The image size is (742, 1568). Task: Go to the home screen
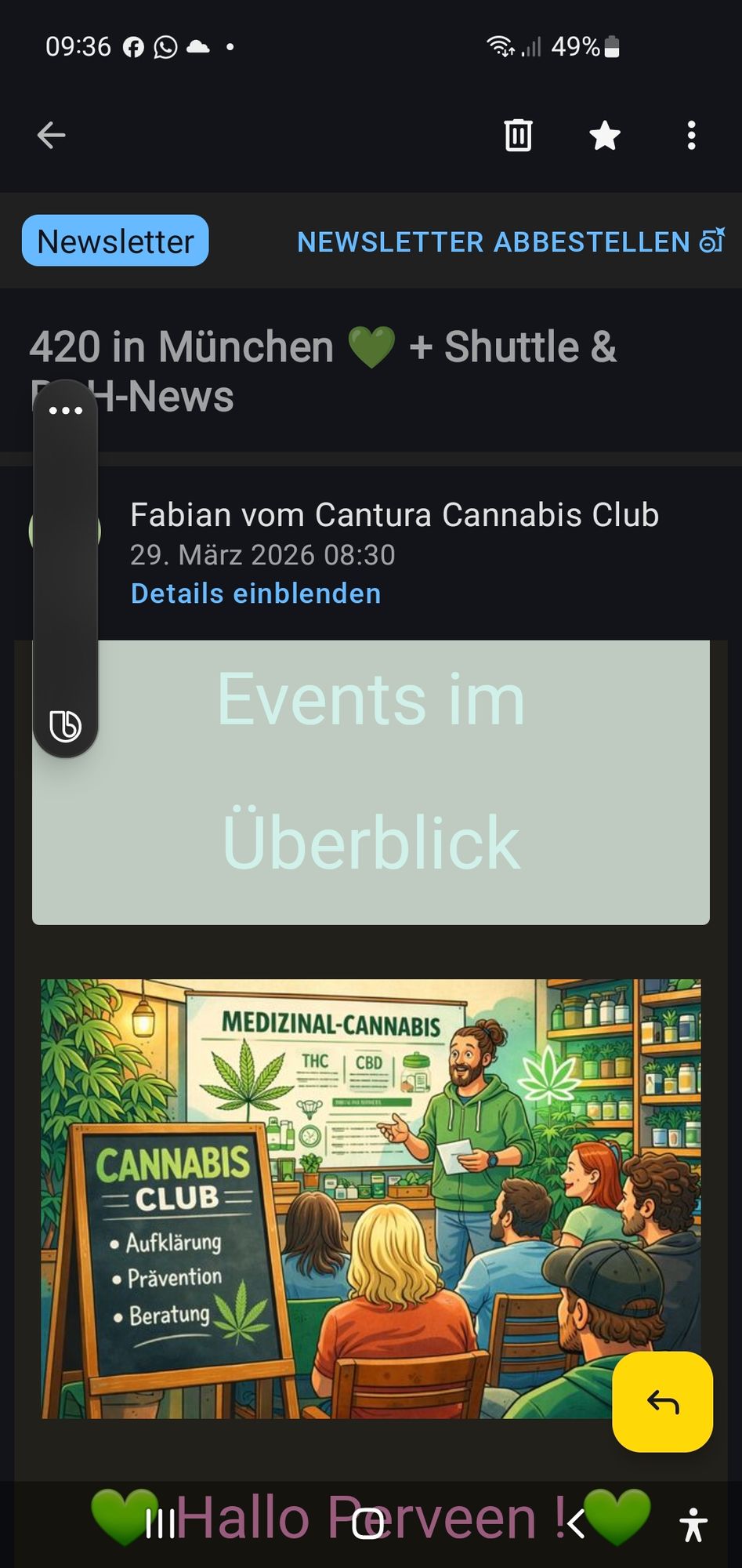point(368,1523)
